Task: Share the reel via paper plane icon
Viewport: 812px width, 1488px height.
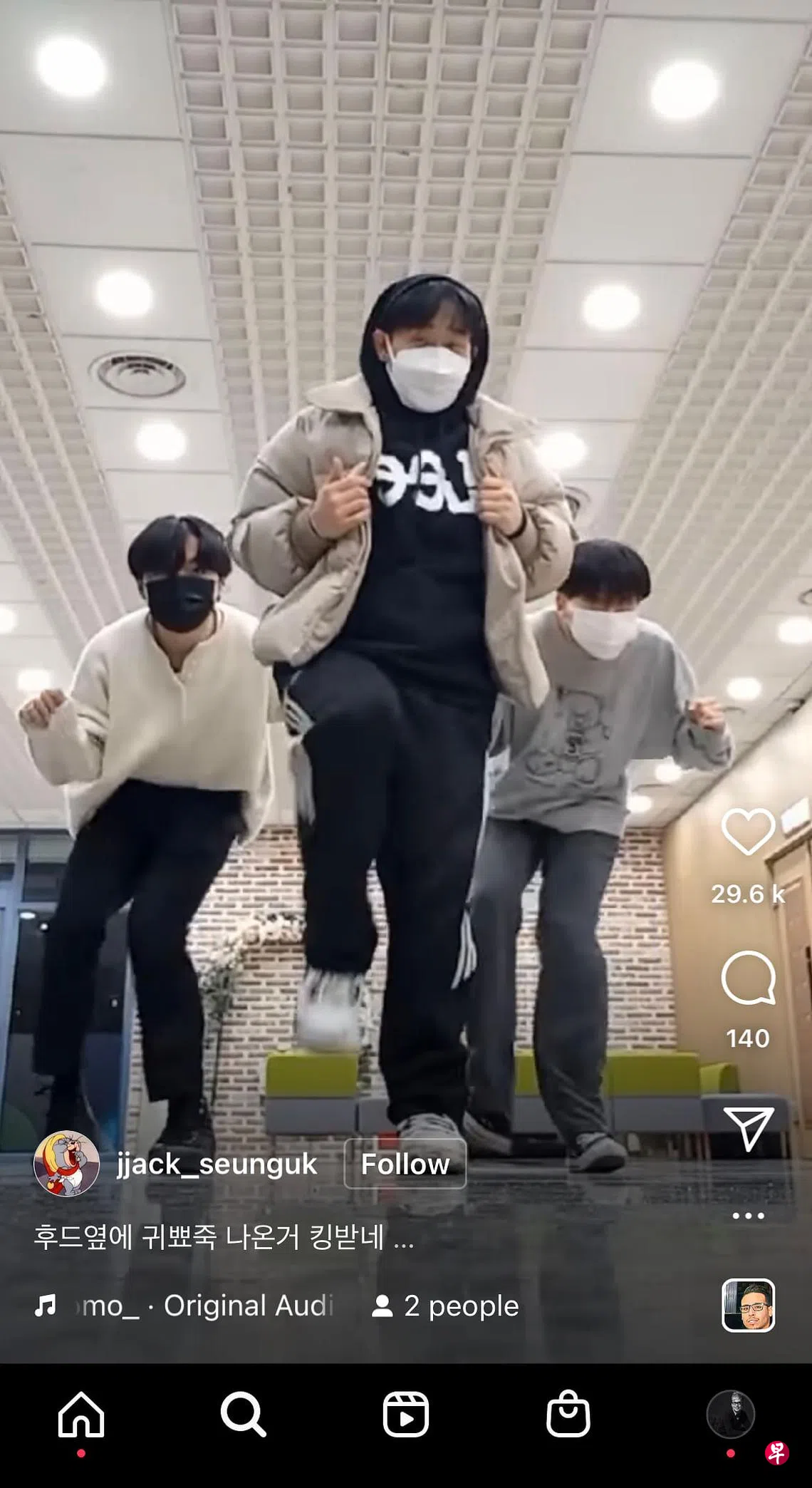Action: (748, 1128)
